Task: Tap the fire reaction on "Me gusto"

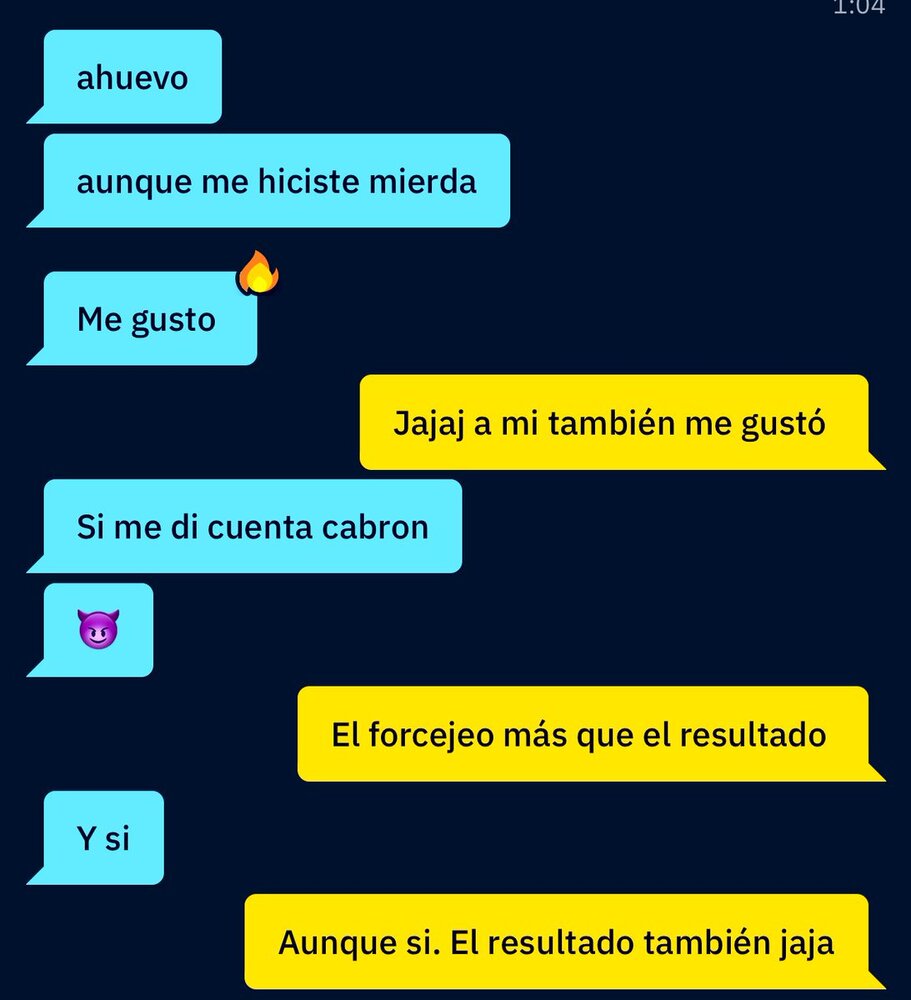Action: coord(258,274)
